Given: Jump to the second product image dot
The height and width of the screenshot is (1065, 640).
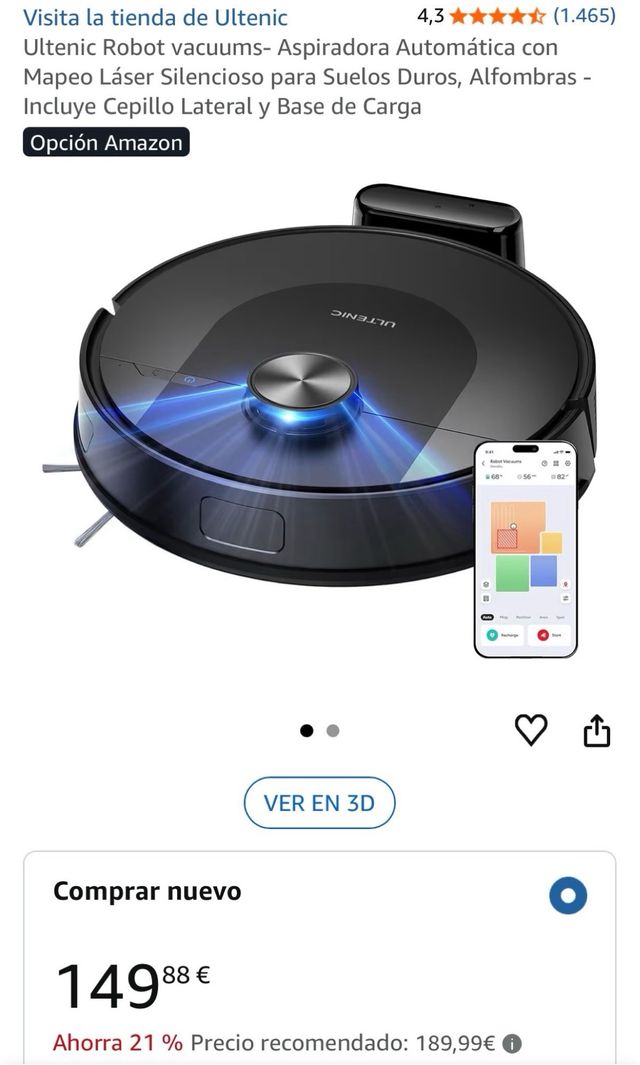Looking at the screenshot, I should (333, 731).
